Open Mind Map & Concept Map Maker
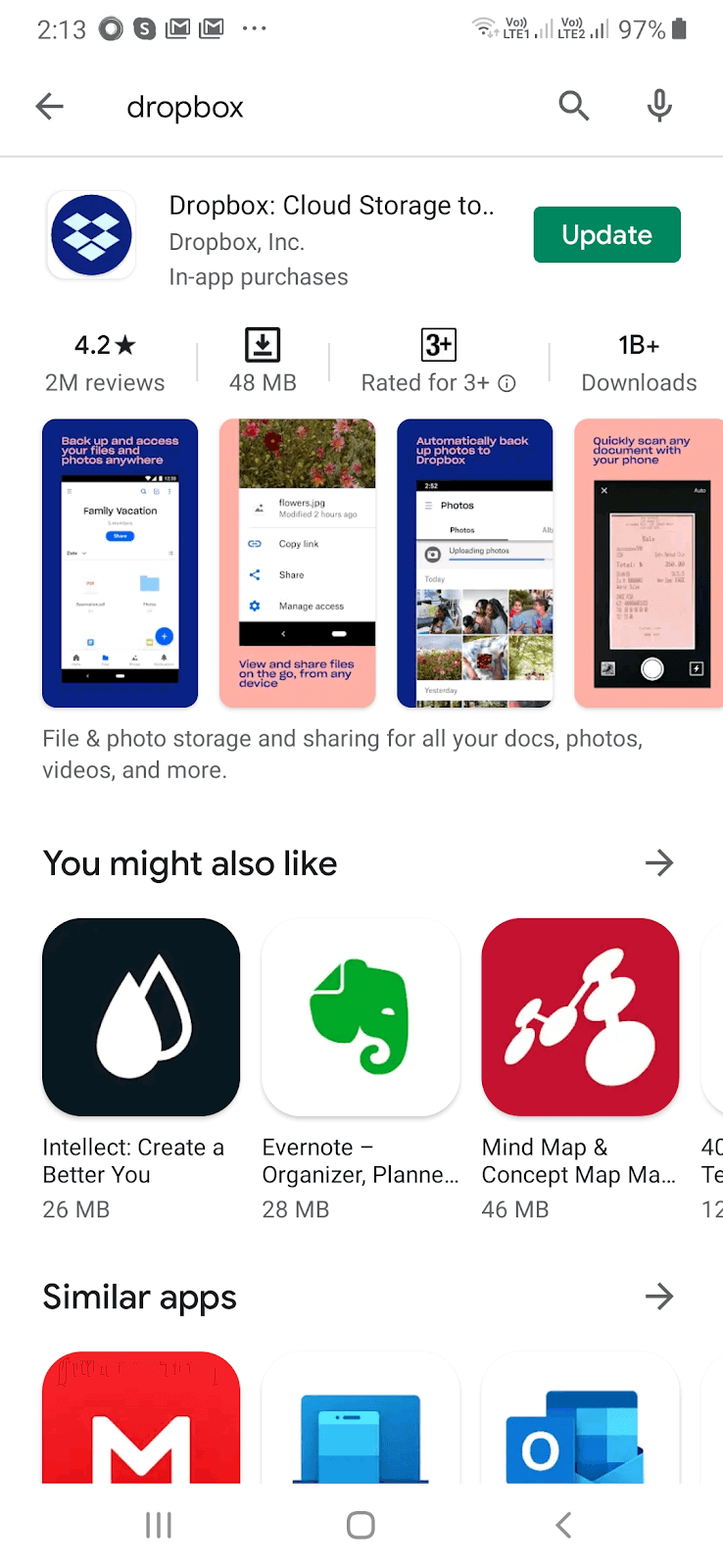 [580, 1017]
